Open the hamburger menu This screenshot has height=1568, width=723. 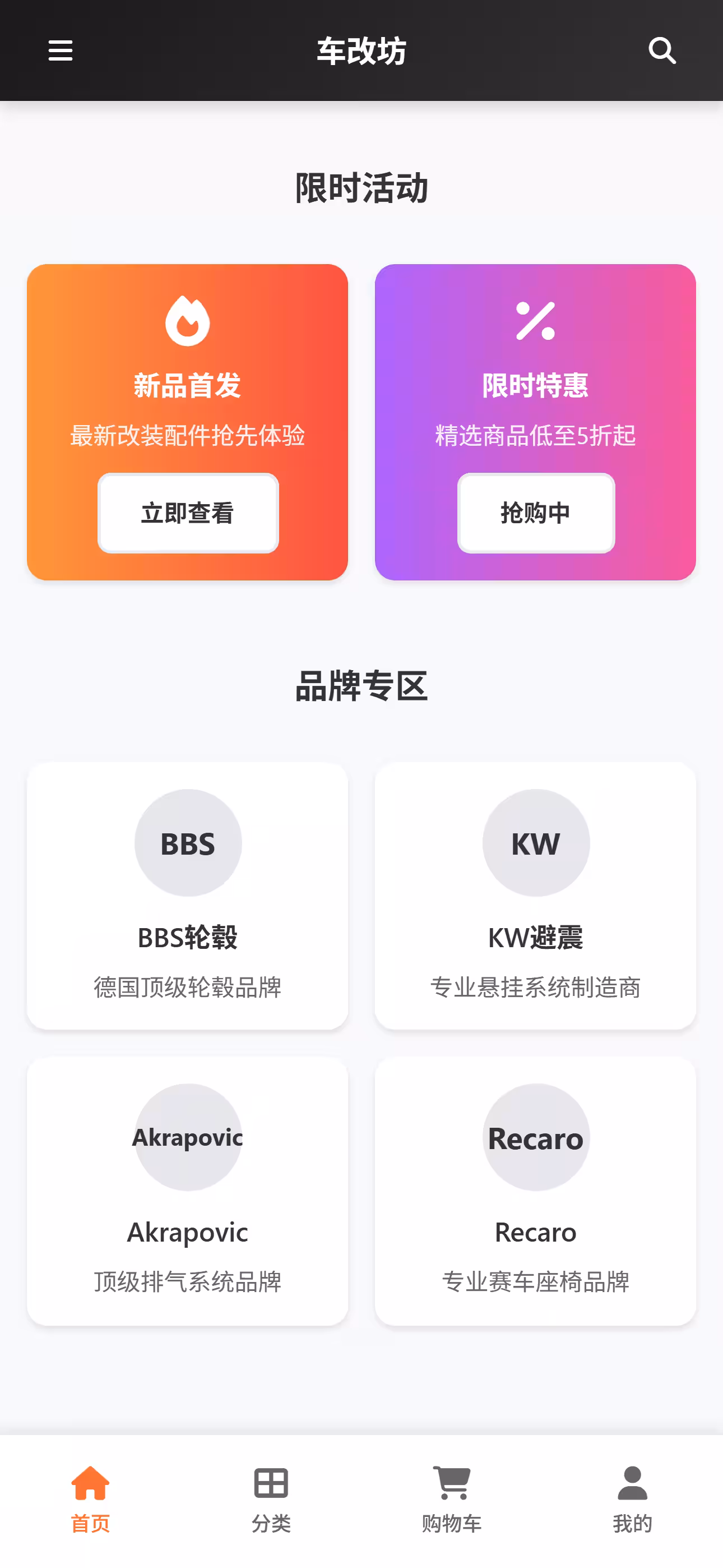(61, 50)
